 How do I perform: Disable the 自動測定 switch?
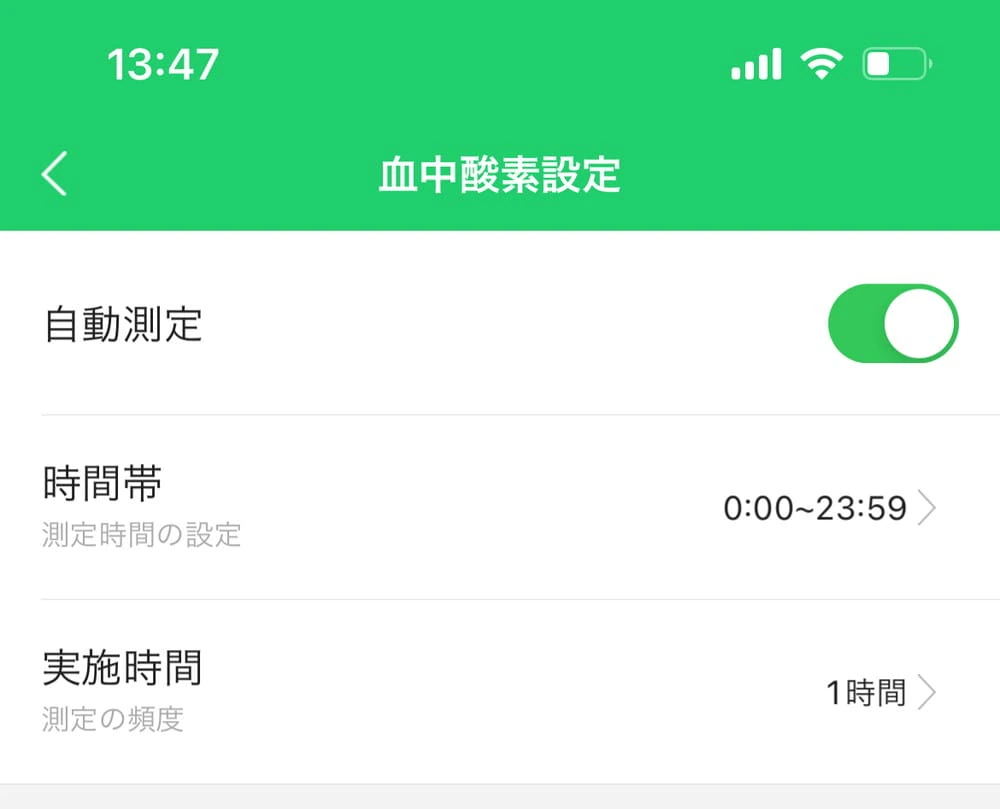pyautogui.click(x=892, y=323)
